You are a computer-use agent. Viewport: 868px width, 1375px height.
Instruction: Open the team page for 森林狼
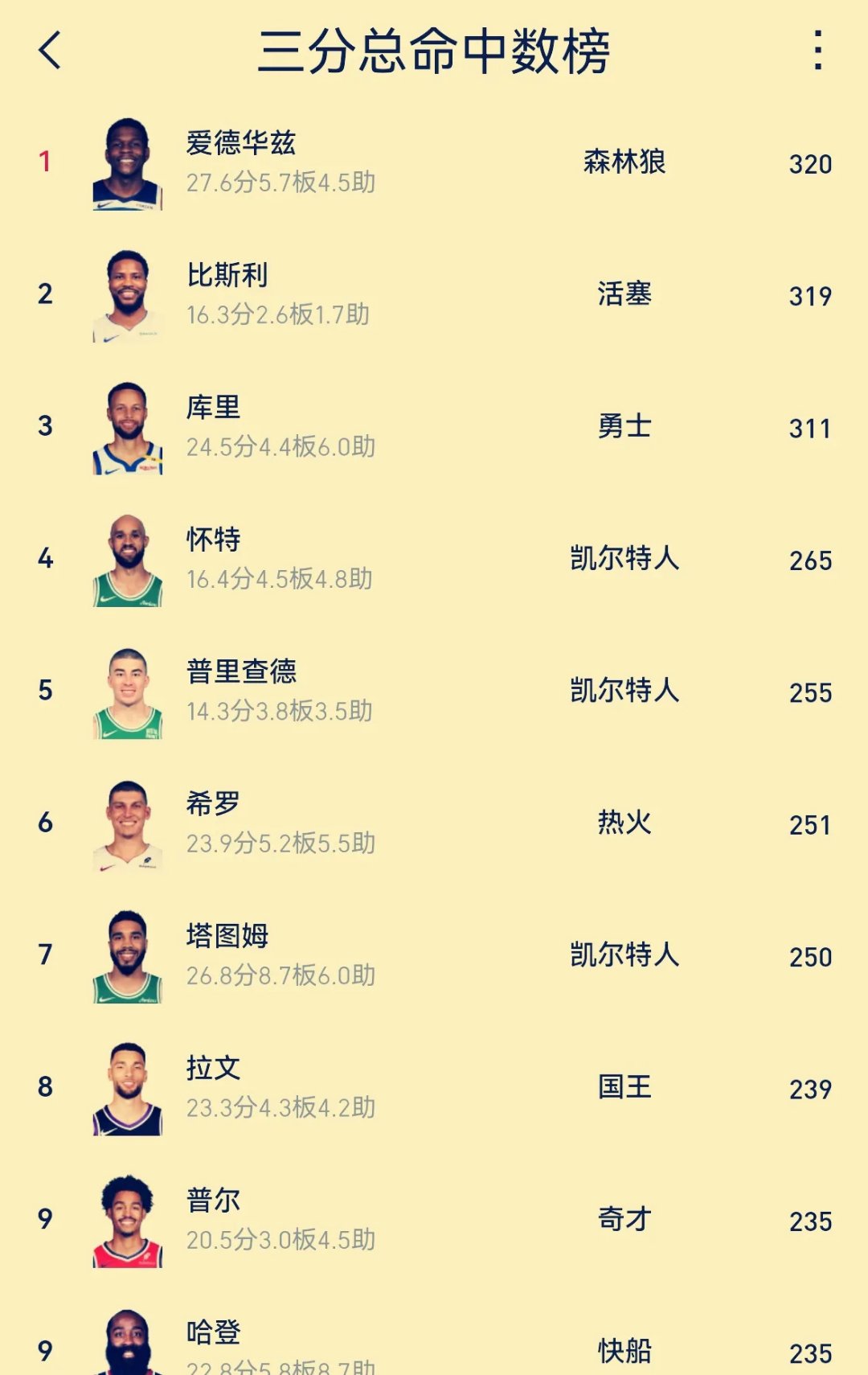tap(624, 163)
